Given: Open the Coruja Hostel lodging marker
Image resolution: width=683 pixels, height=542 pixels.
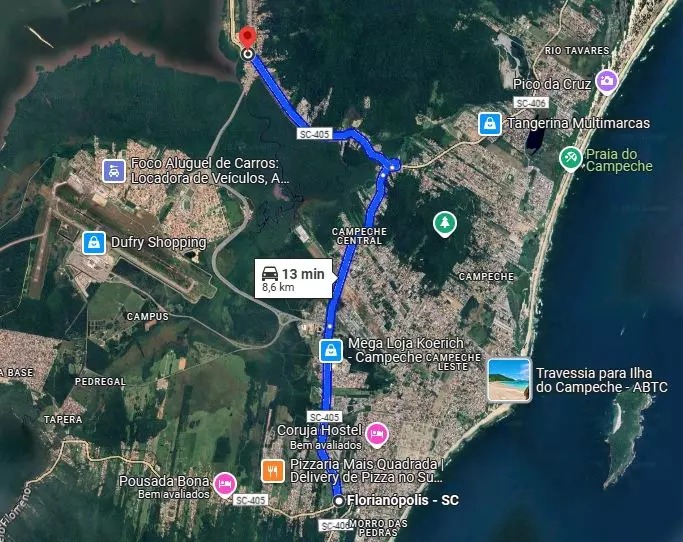Looking at the screenshot, I should click(x=376, y=433).
